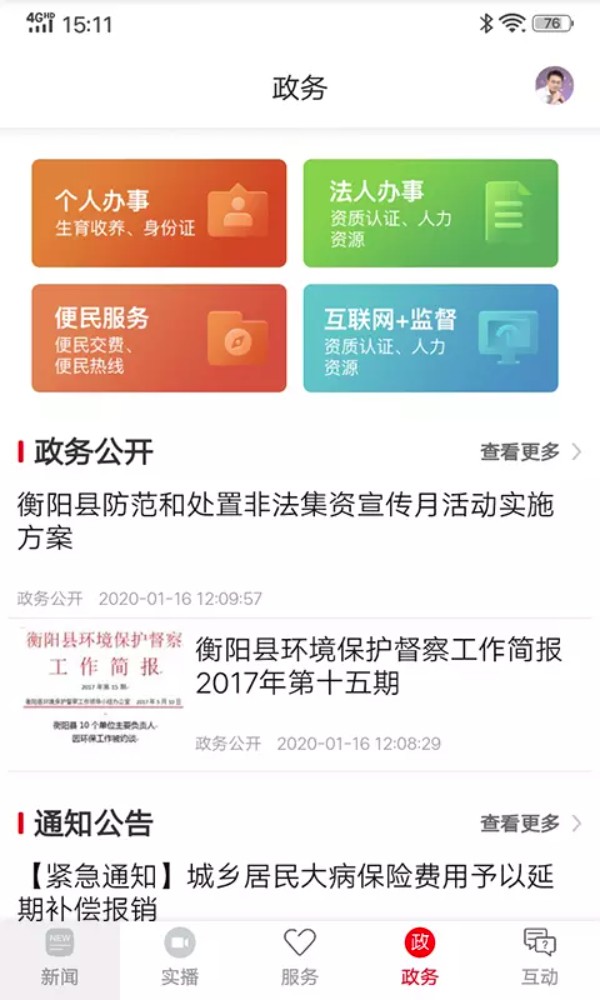Open the 互联网+监督 card
This screenshot has height=1000, width=600.
point(431,338)
